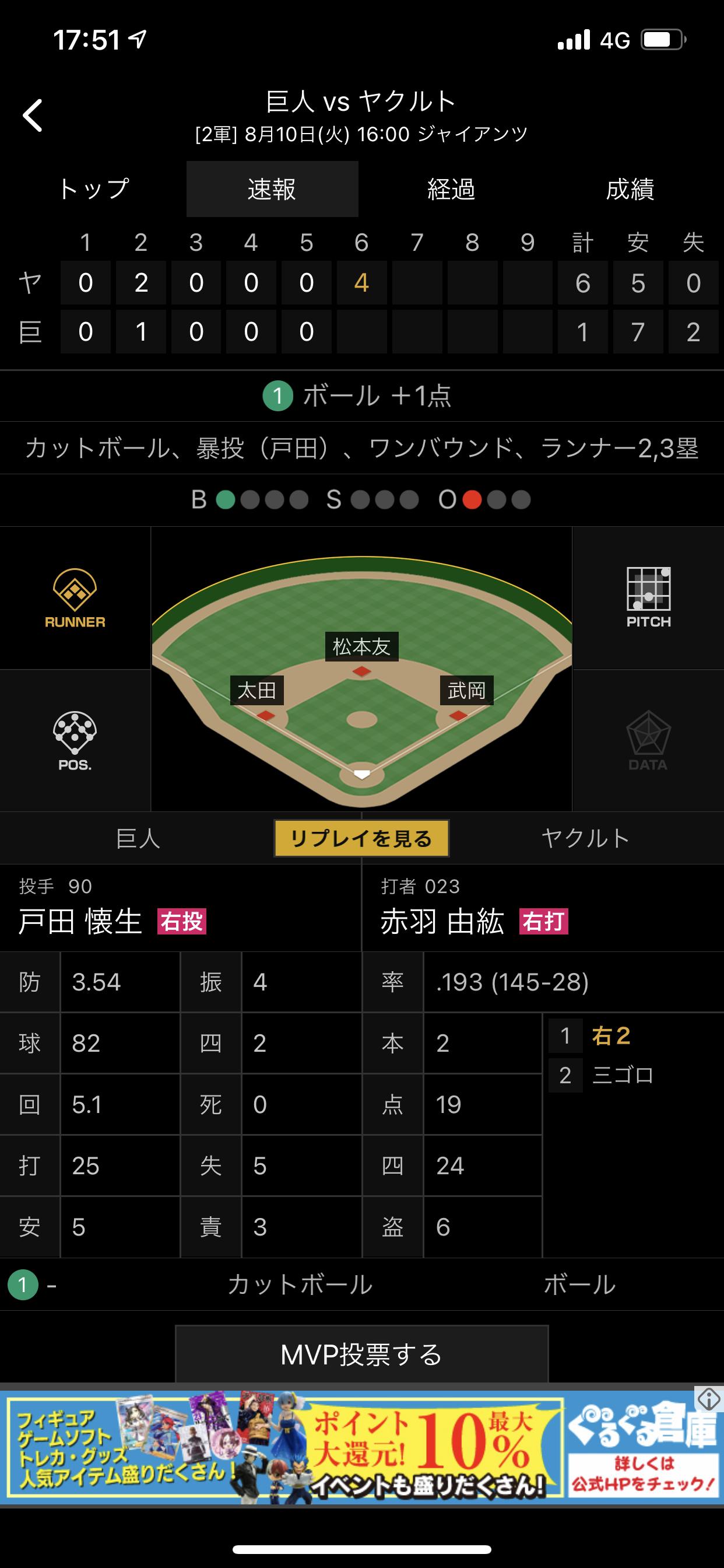The width and height of the screenshot is (724, 1568).
Task: Open the ad info icon
Action: point(709,1399)
